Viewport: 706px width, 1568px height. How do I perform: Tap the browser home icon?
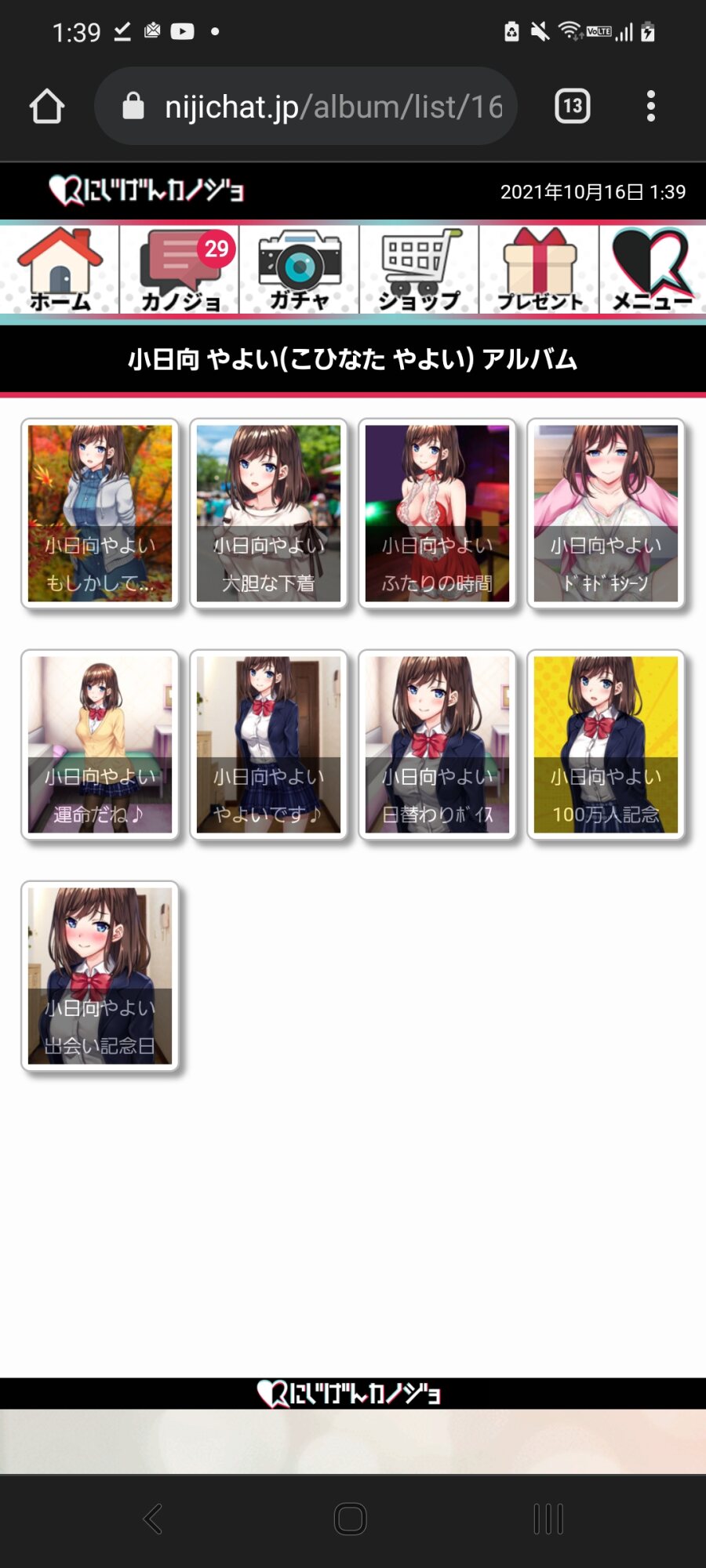pyautogui.click(x=47, y=106)
